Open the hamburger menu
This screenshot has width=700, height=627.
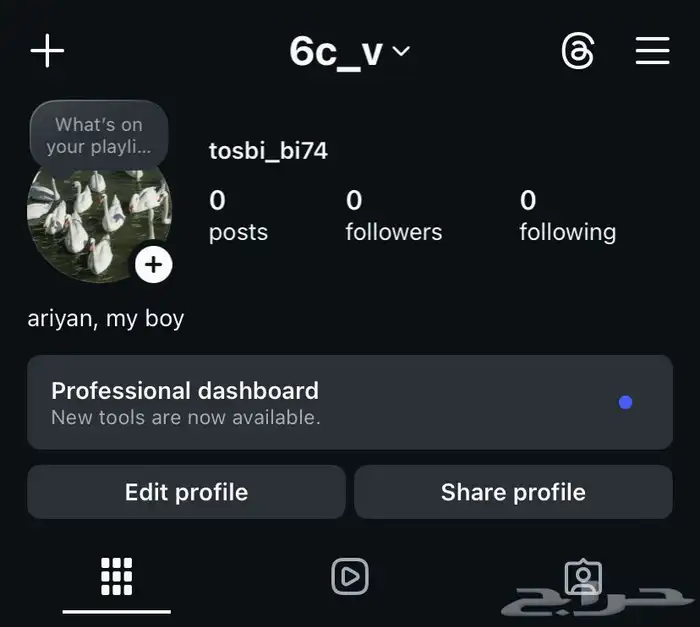coord(652,51)
